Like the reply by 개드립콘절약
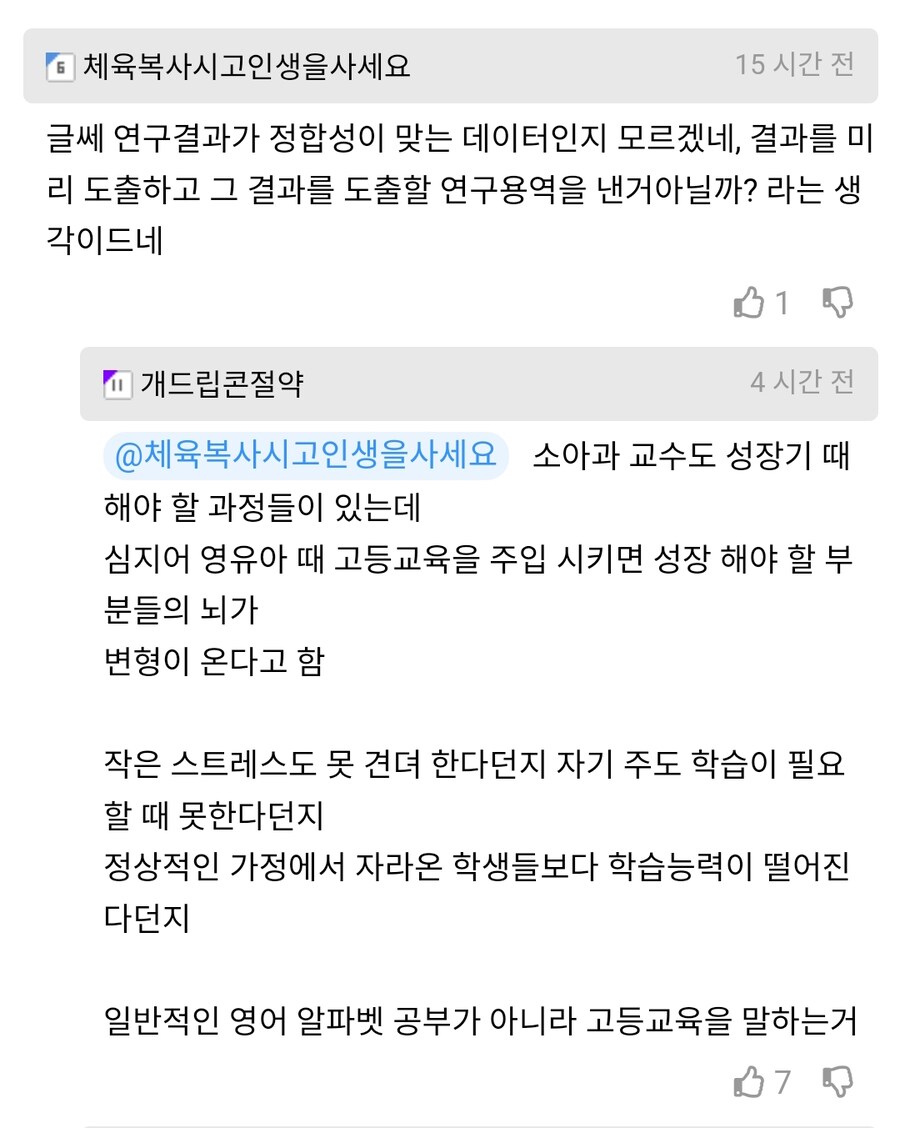The image size is (900, 1128). (749, 1081)
